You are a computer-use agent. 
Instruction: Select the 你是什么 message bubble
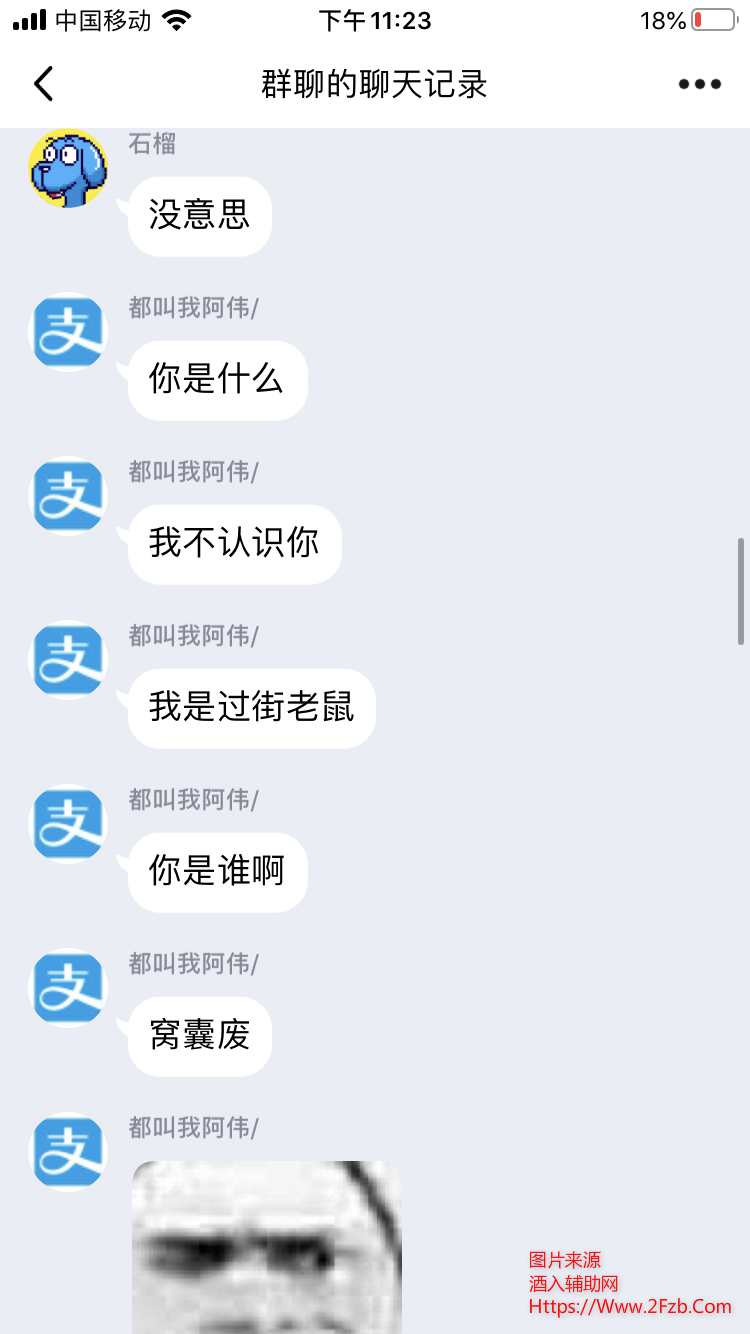point(217,380)
